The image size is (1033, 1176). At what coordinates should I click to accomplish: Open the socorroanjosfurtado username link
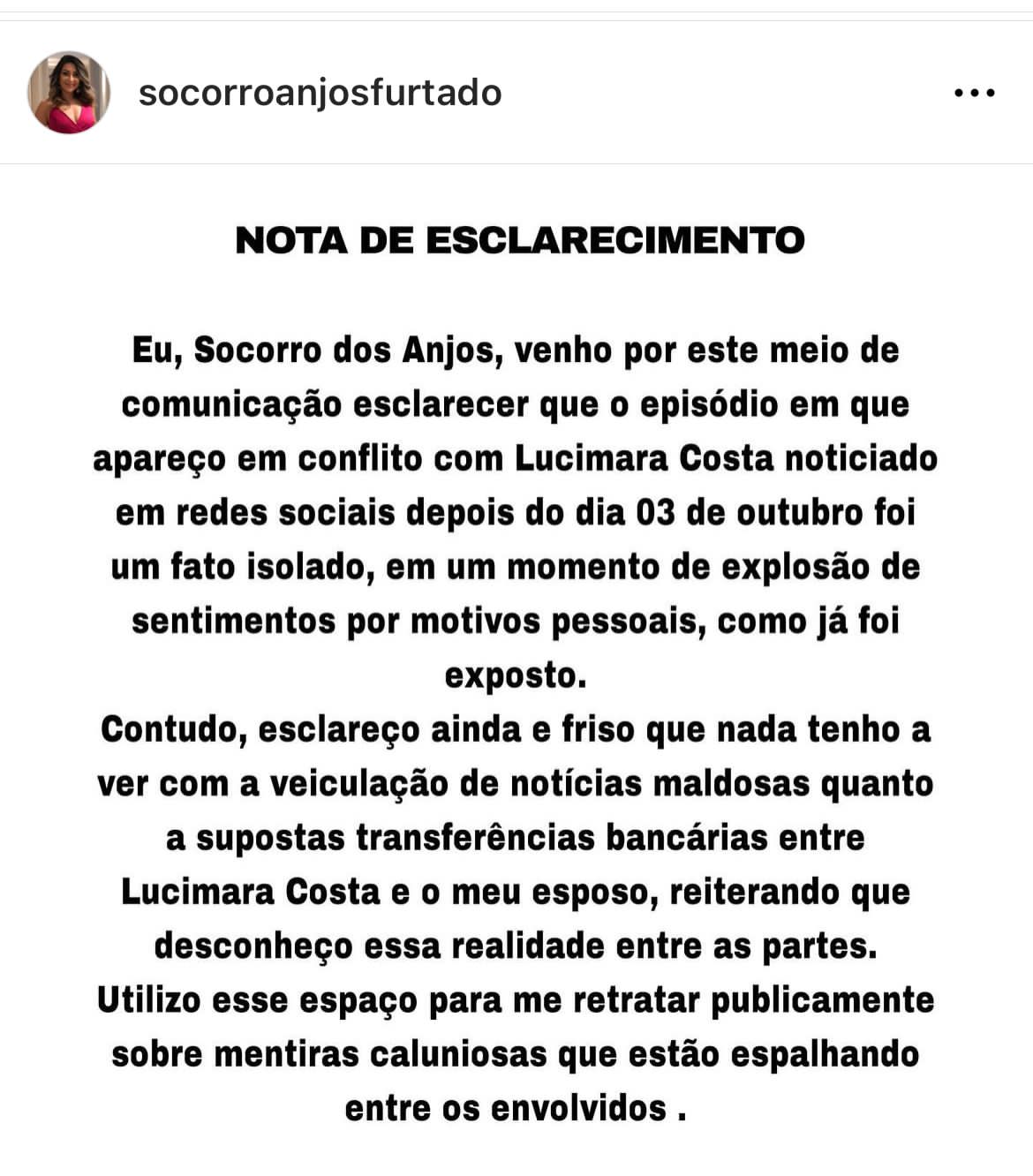point(320,93)
